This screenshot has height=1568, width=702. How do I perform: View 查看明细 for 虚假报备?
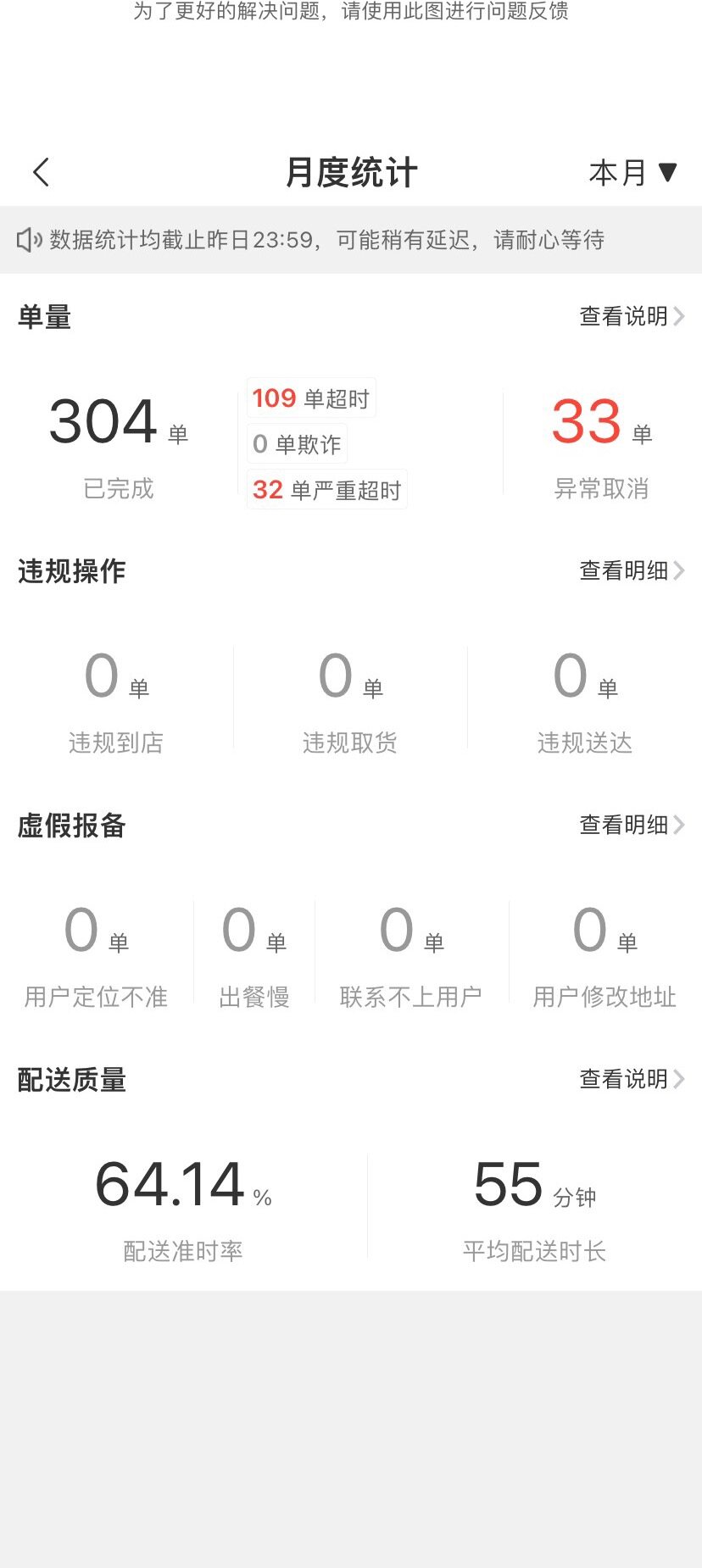point(632,825)
